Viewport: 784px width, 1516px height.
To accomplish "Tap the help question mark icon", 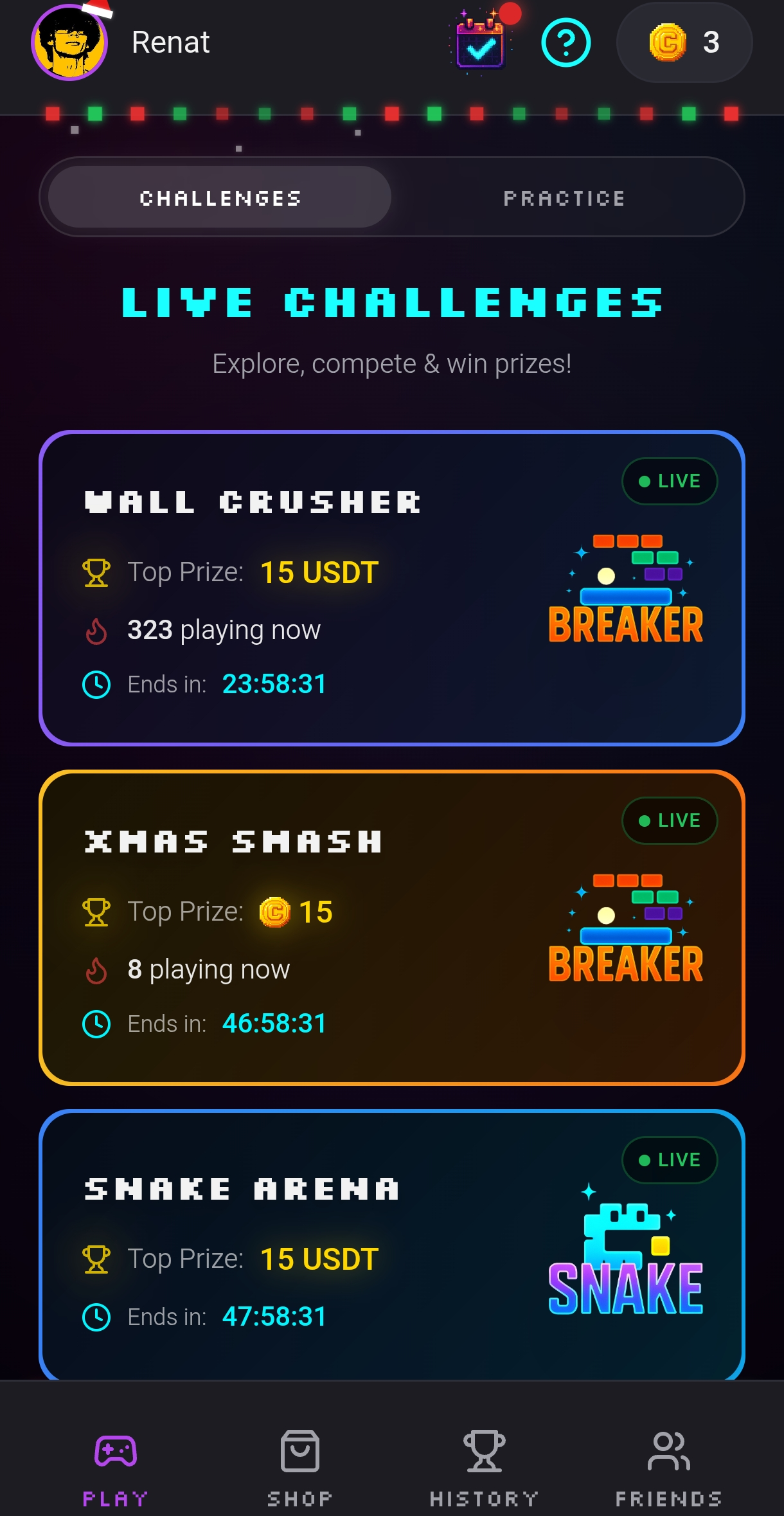I will (566, 43).
